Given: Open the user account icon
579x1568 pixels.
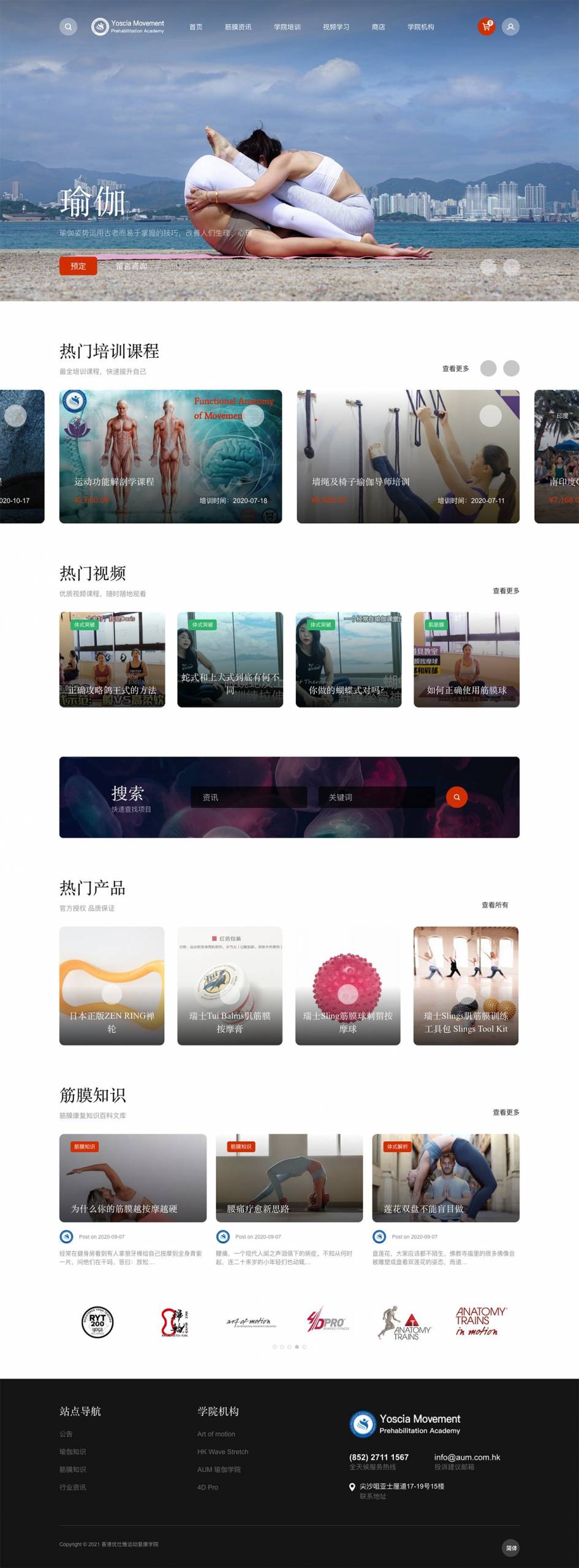Looking at the screenshot, I should tap(510, 27).
